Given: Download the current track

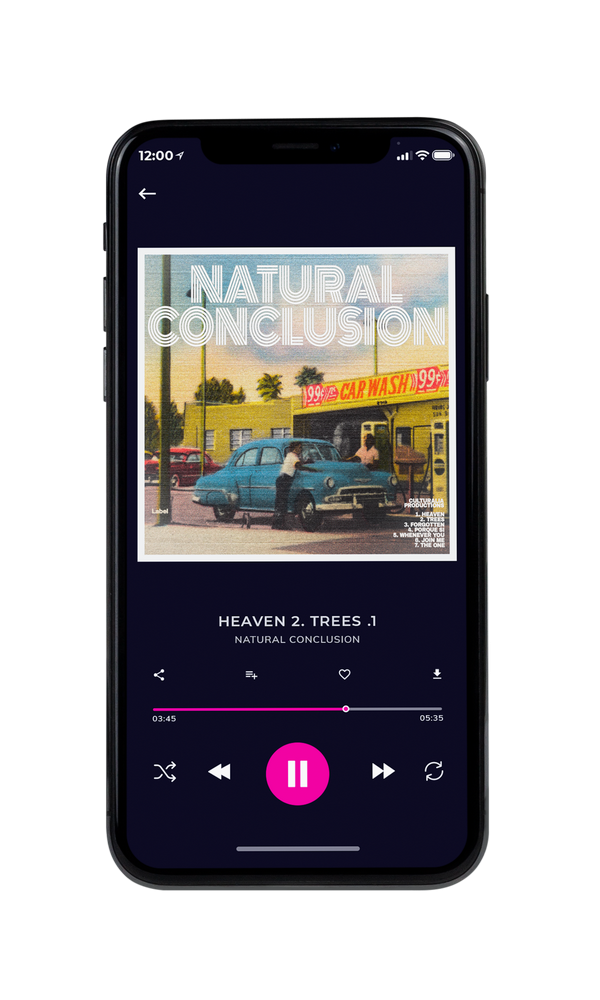Looking at the screenshot, I should pos(437,674).
